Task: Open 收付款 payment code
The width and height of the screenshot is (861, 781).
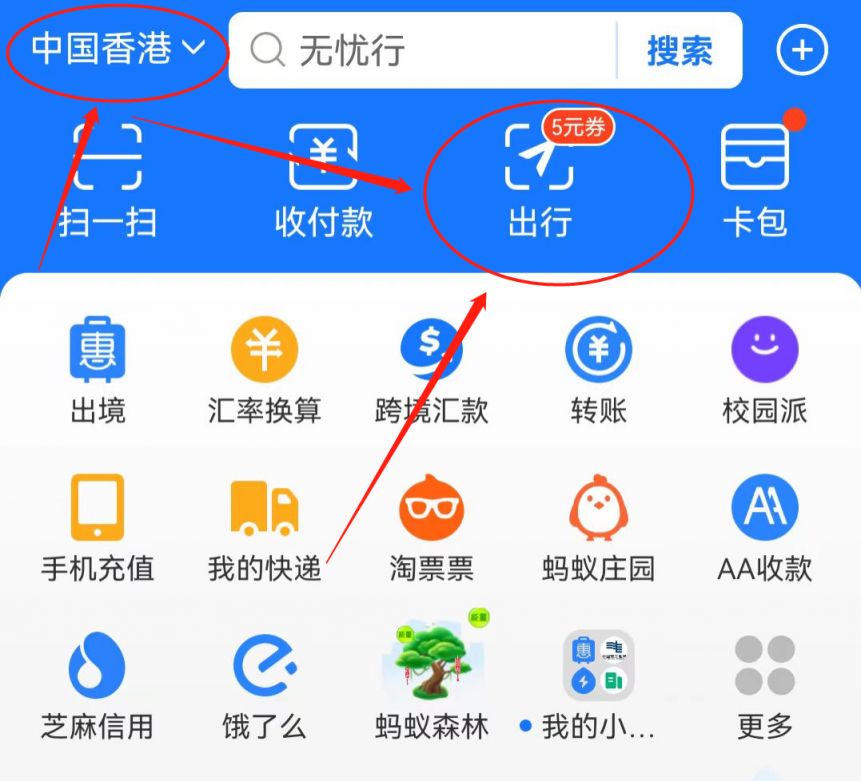Action: point(323,180)
